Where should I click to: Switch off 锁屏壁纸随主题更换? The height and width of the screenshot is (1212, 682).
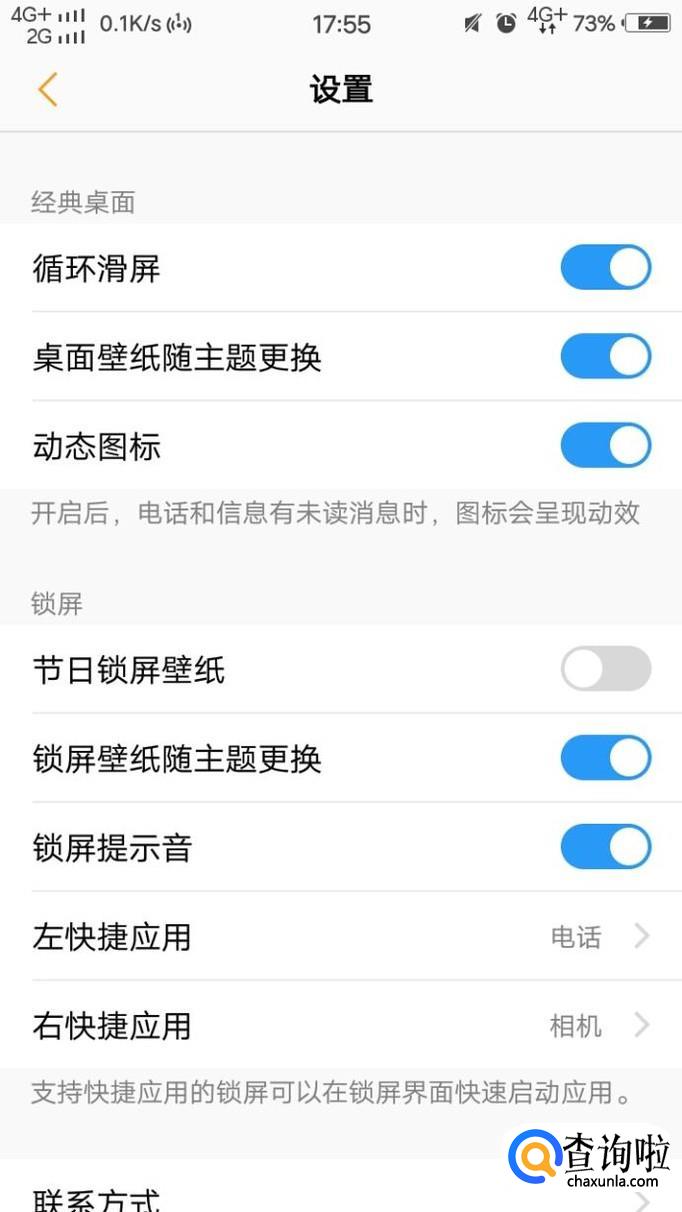click(605, 758)
